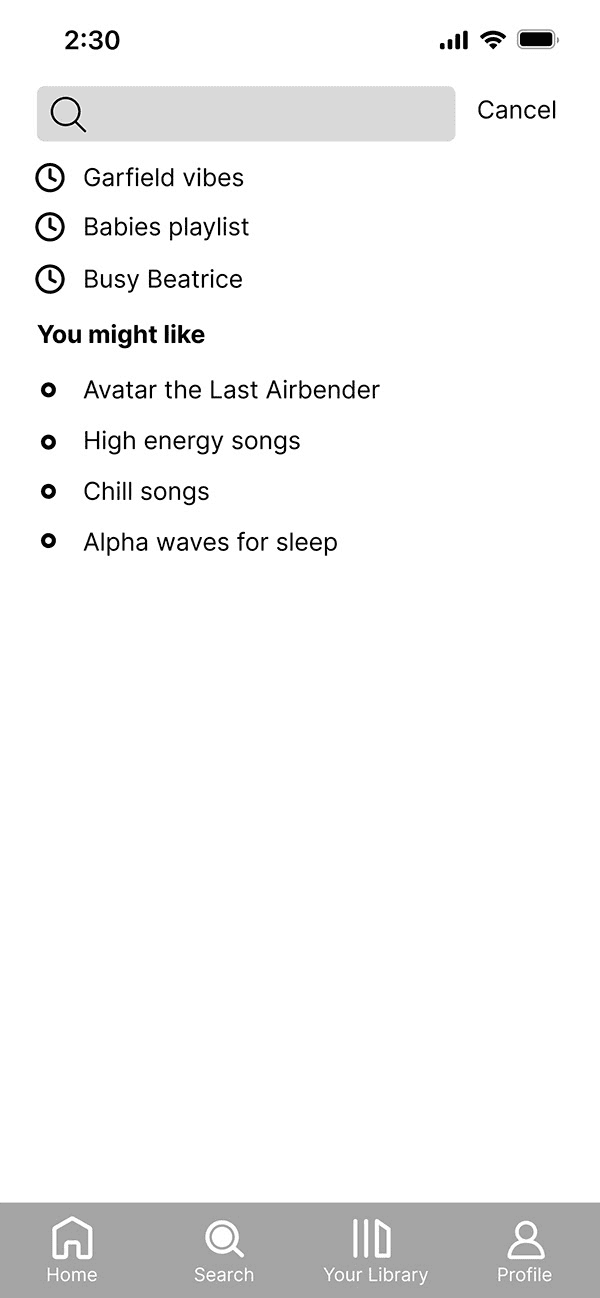The image size is (600, 1298).
Task: Select the High energy songs suggestion
Action: (191, 441)
